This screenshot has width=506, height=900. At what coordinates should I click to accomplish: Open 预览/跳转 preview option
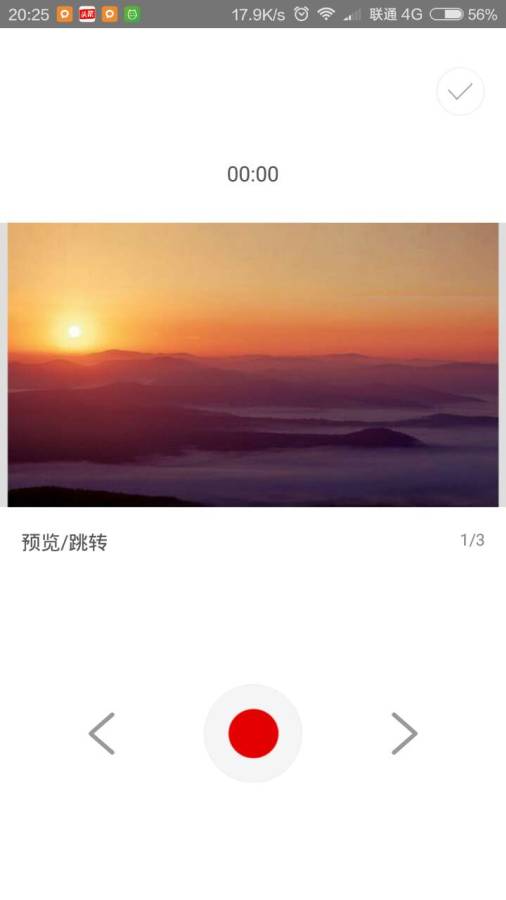tap(64, 542)
